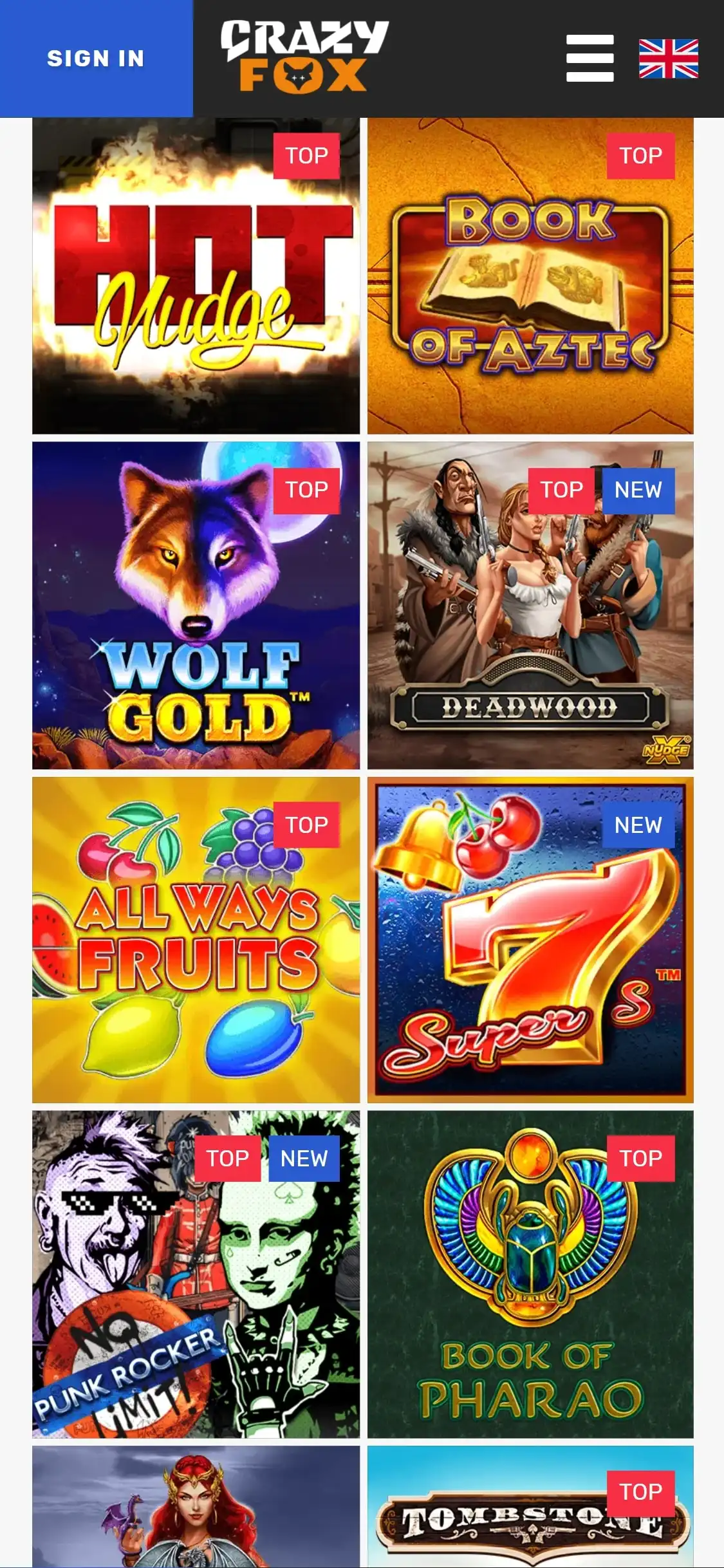Open the Deadwood slot tile
The width and height of the screenshot is (724, 1568).
[x=530, y=605]
